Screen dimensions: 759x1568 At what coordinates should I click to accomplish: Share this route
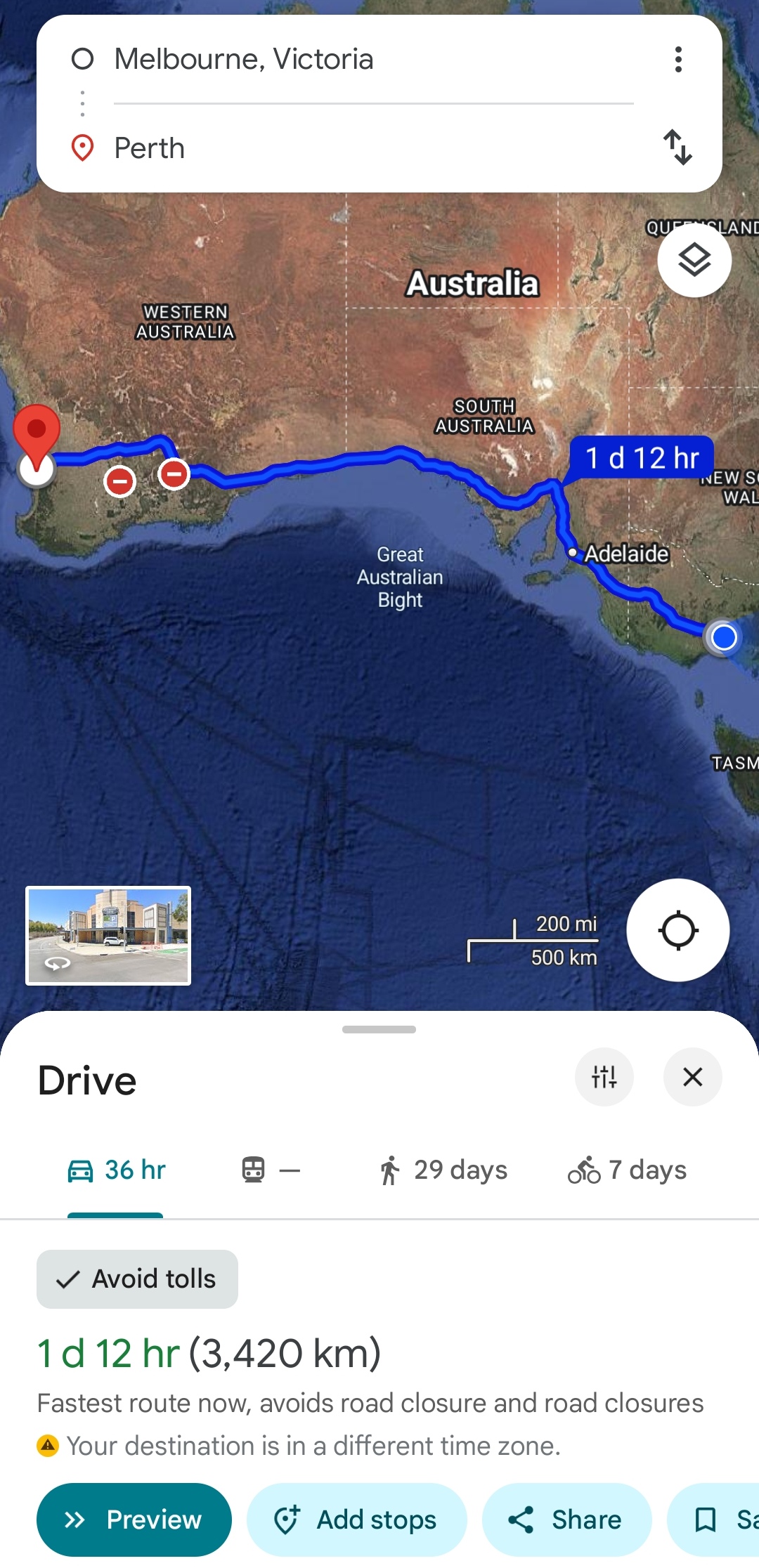click(566, 1520)
